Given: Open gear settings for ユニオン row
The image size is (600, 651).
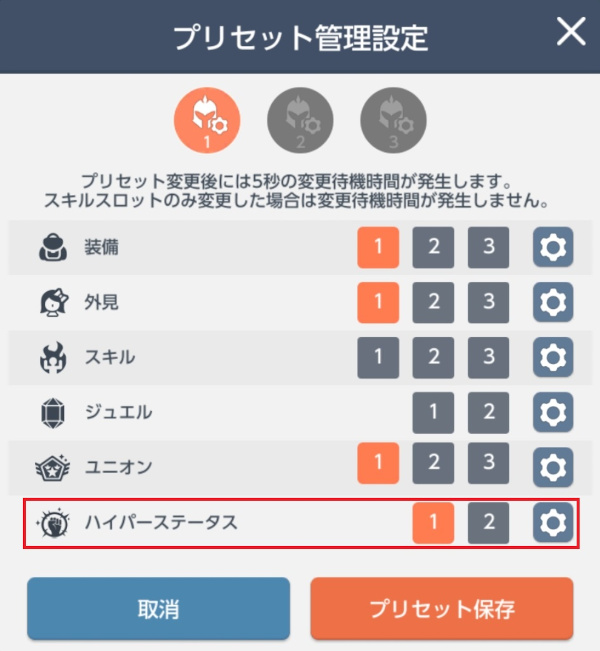Looking at the screenshot, I should 553,467.
